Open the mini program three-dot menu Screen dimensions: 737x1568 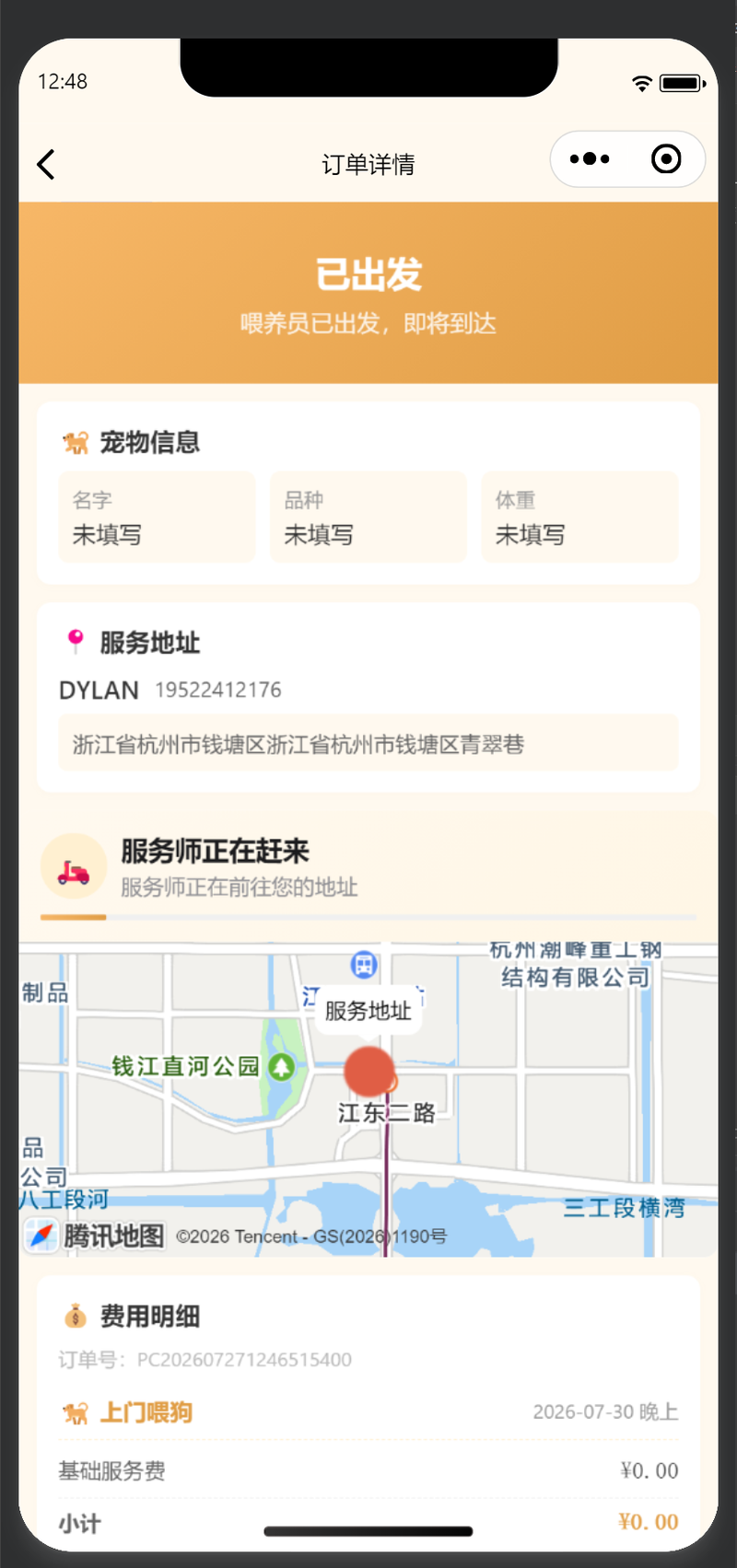coord(590,159)
